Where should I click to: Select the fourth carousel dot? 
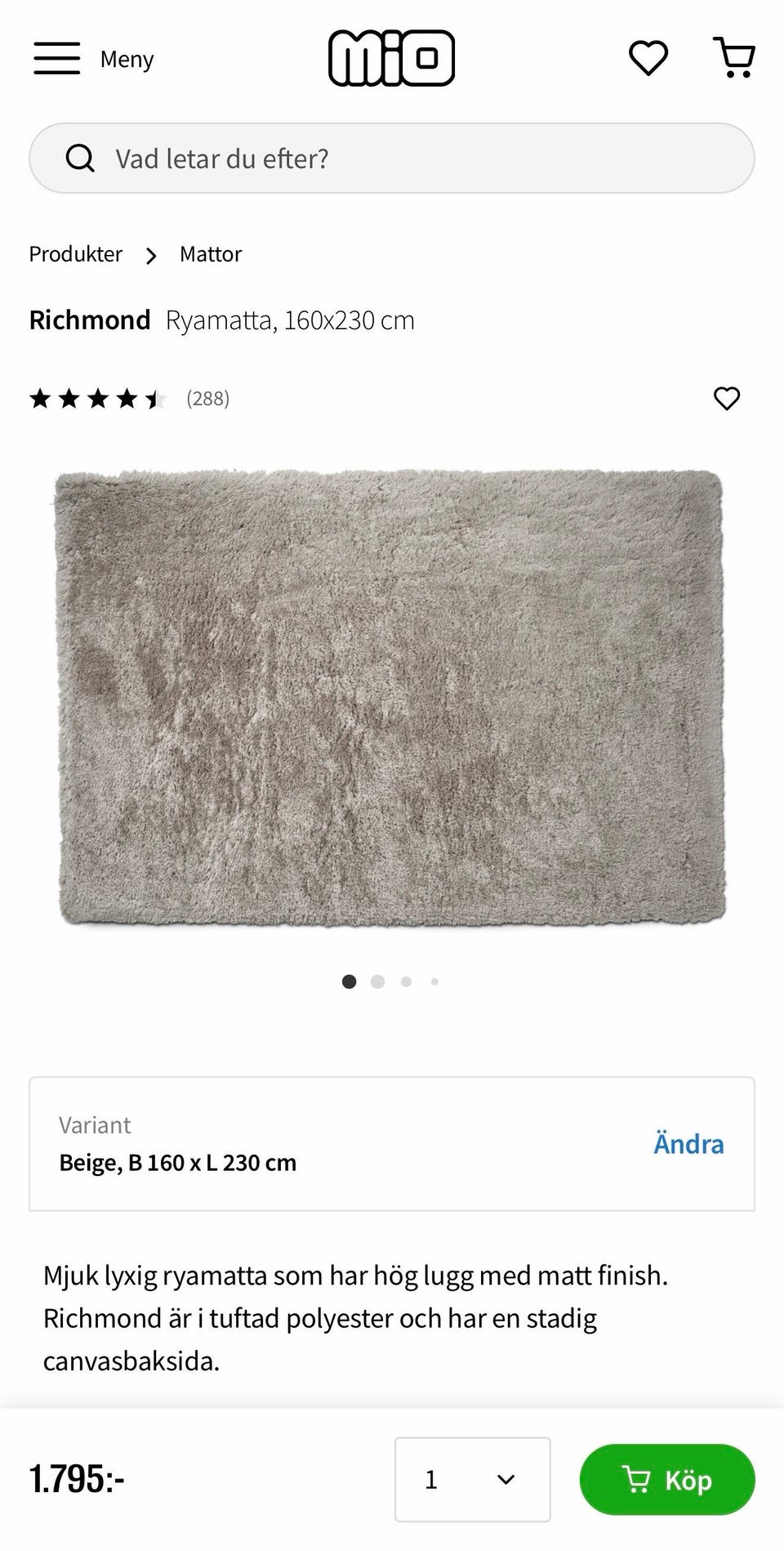click(x=434, y=981)
